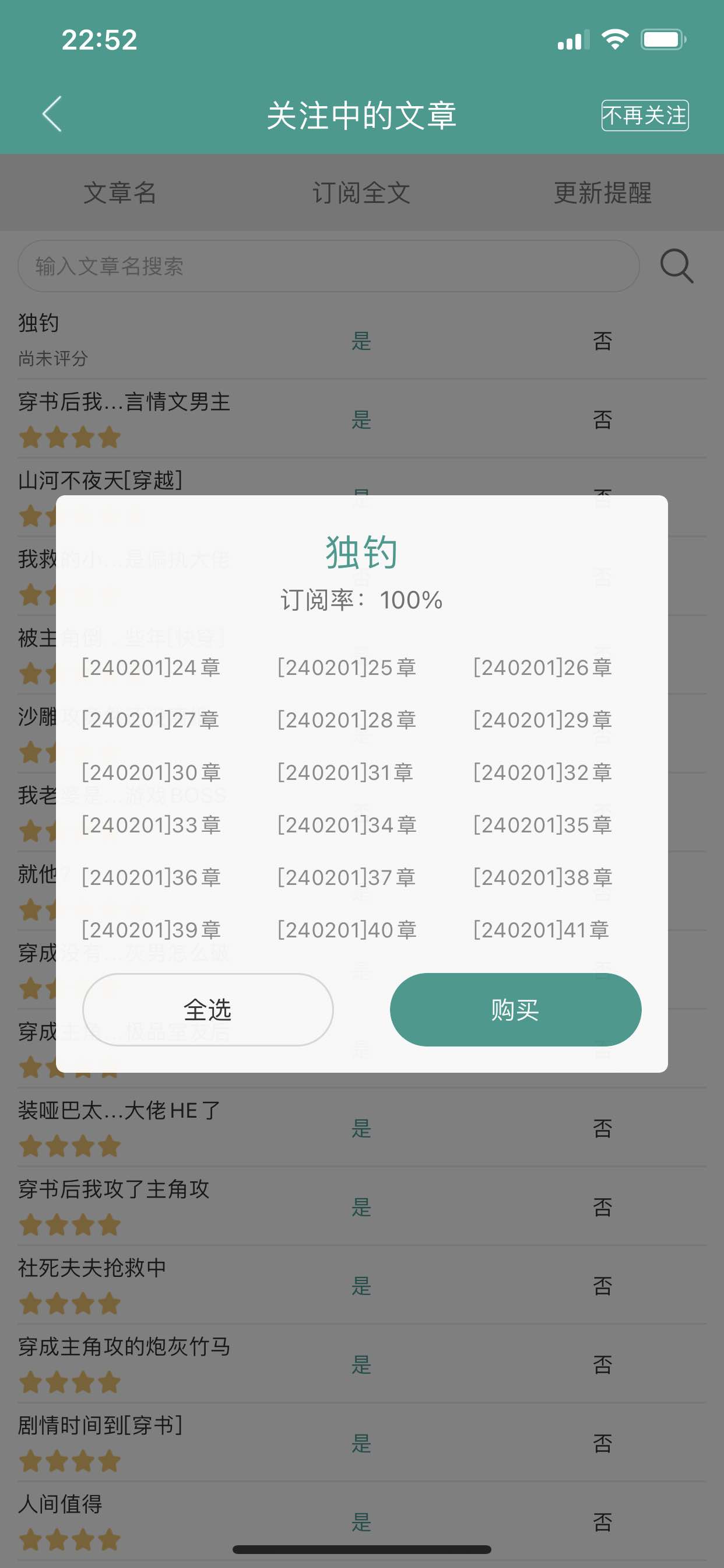Screen dimensions: 724x1568
Task: Tap the 全选 button
Action: point(208,1010)
